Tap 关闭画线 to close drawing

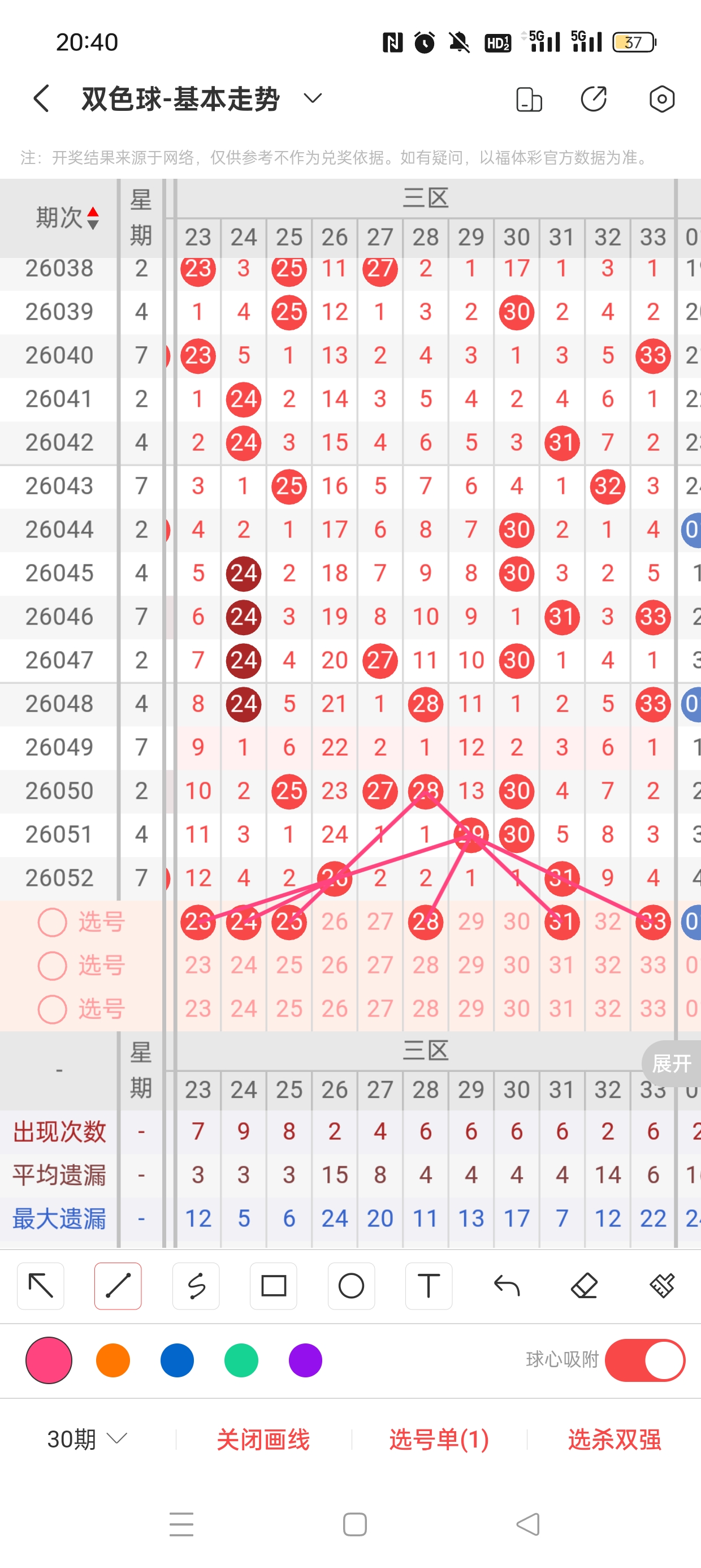click(x=263, y=1440)
